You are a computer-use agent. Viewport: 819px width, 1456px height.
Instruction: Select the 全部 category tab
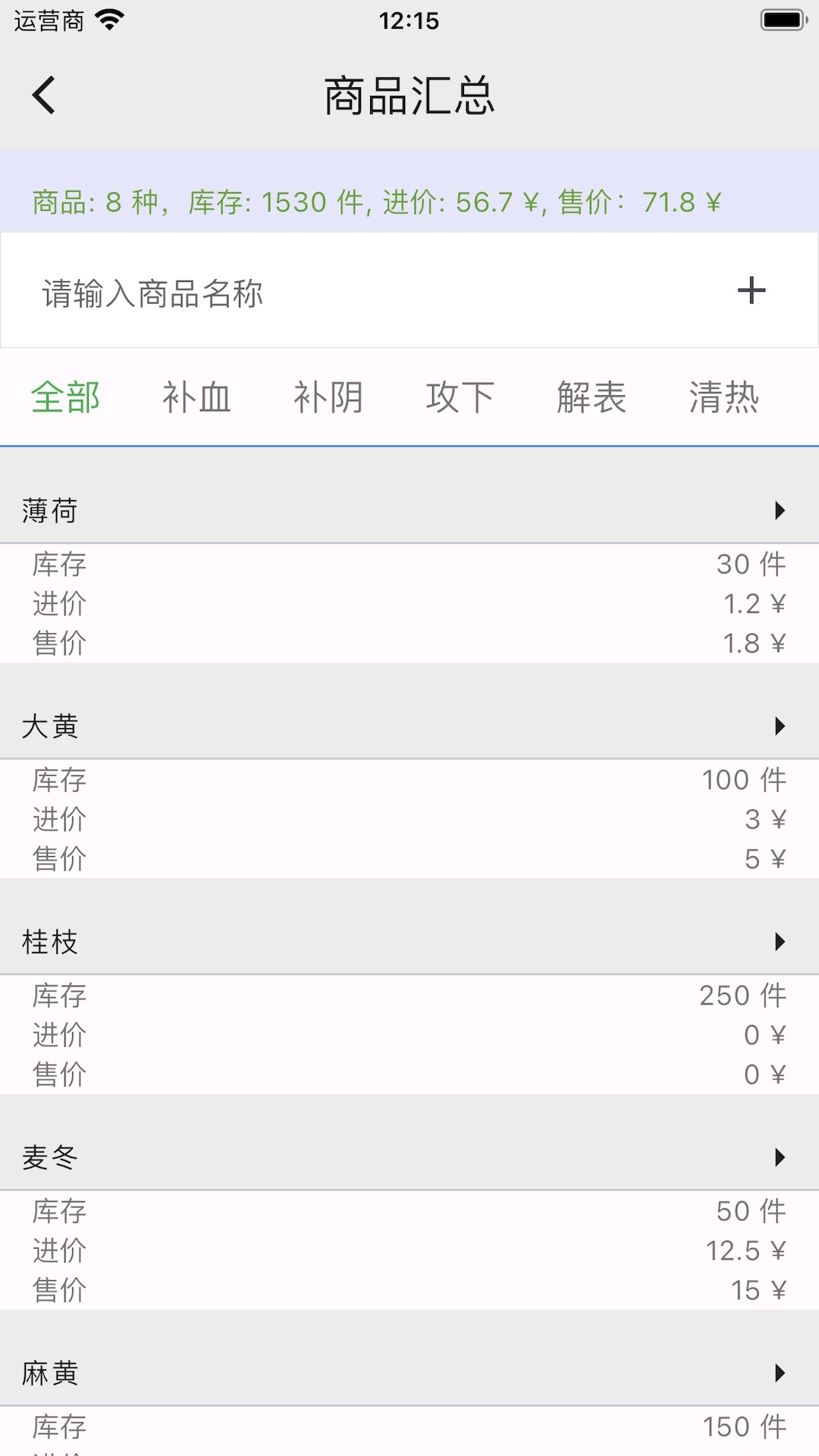pos(66,397)
